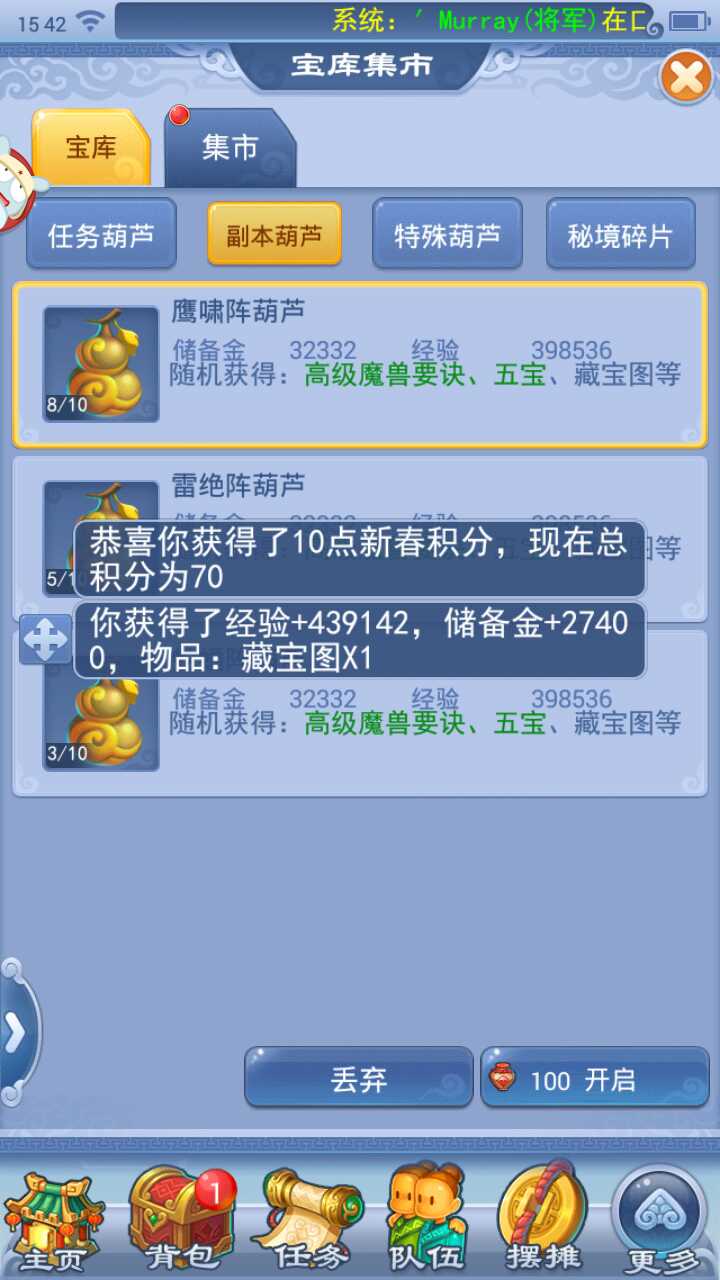
Task: Switch to the 集市 tab
Action: pos(230,149)
